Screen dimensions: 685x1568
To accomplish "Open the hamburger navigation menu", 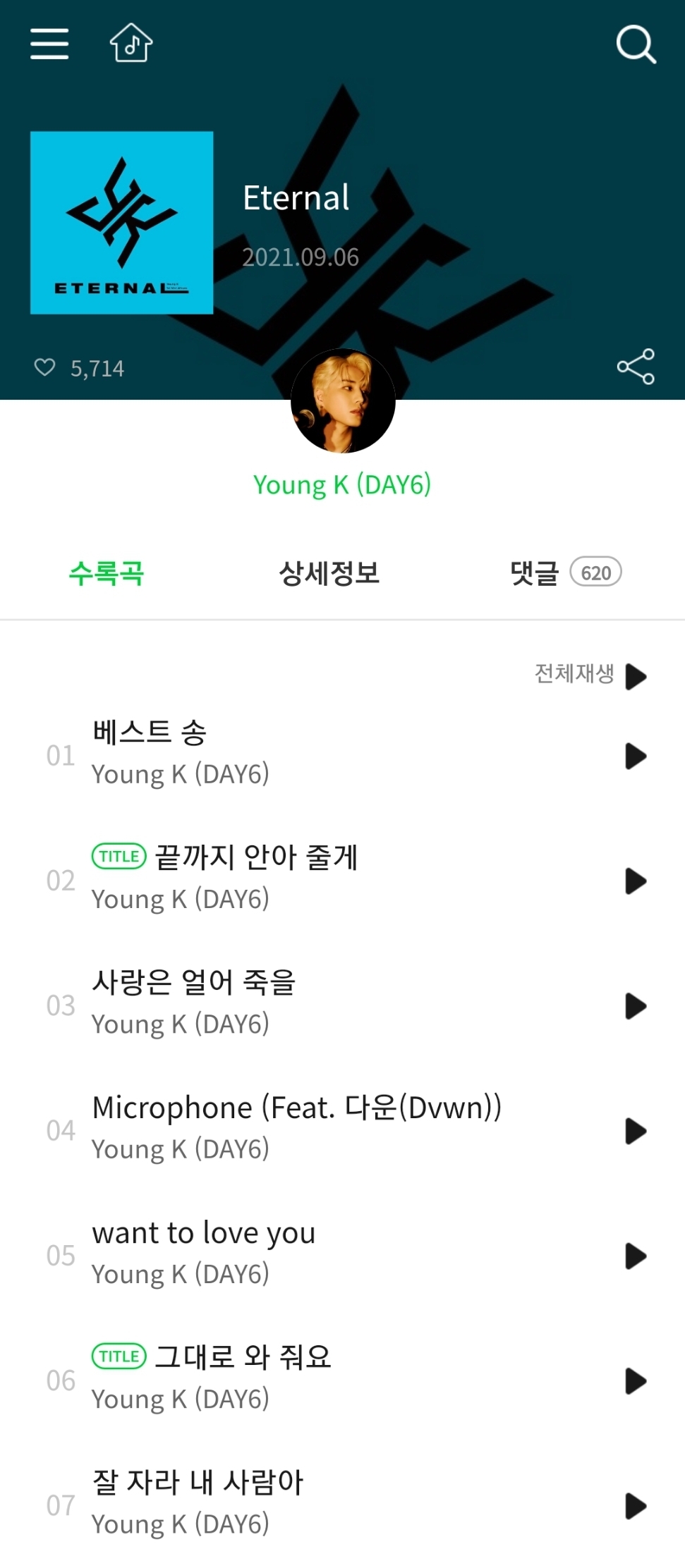I will coord(49,44).
